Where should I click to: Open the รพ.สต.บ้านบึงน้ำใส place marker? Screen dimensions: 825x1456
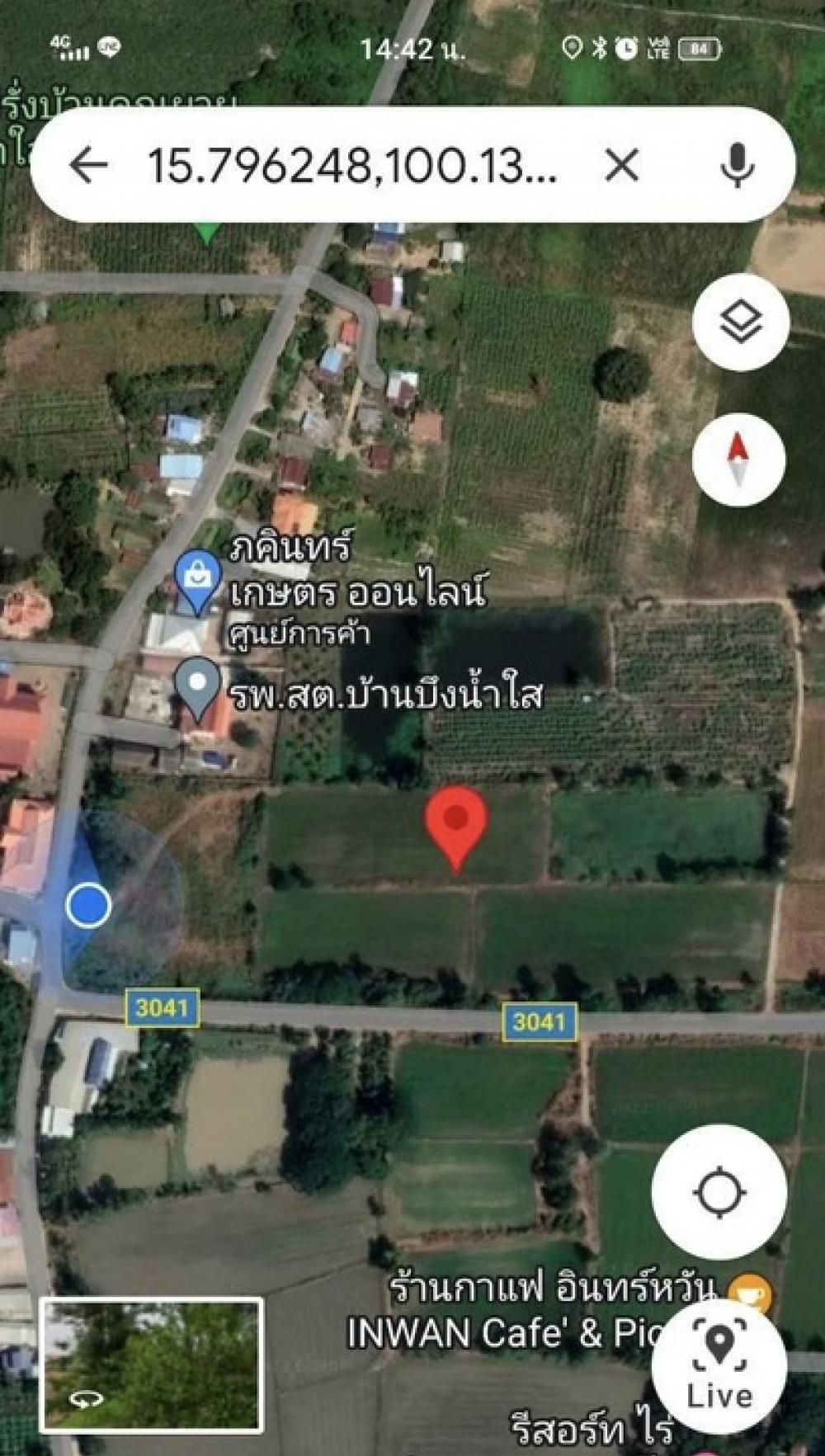click(x=198, y=688)
